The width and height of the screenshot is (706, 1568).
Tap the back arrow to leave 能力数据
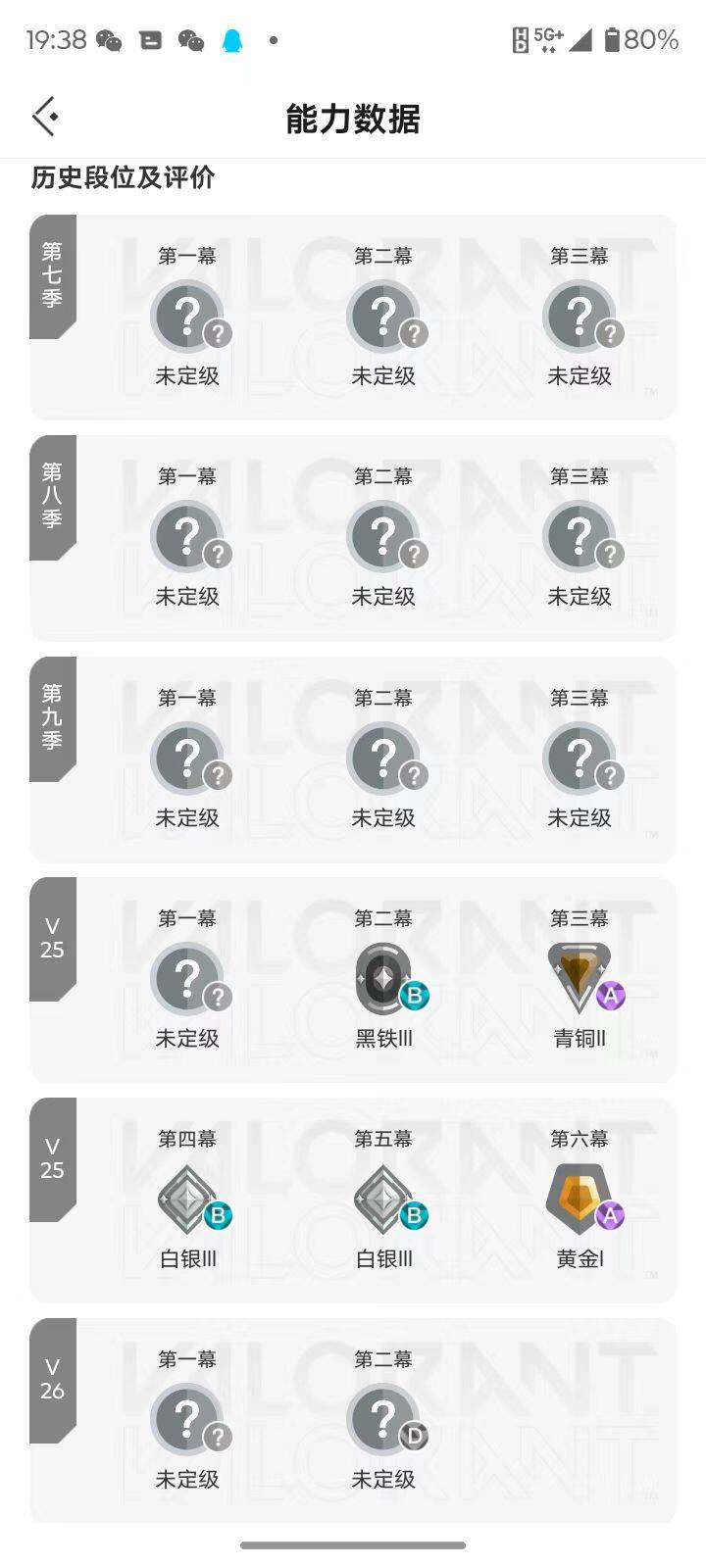(x=44, y=115)
